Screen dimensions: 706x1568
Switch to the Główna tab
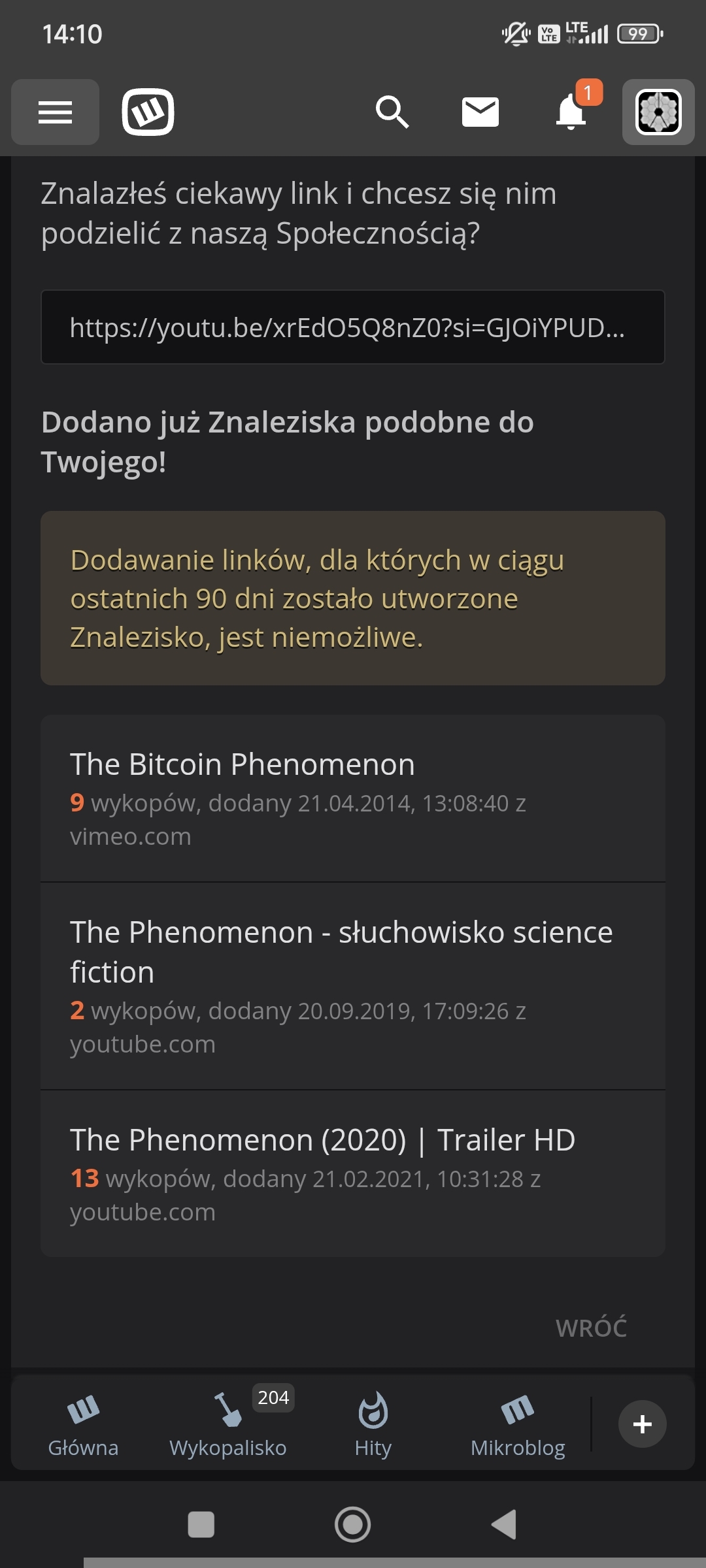(84, 1424)
